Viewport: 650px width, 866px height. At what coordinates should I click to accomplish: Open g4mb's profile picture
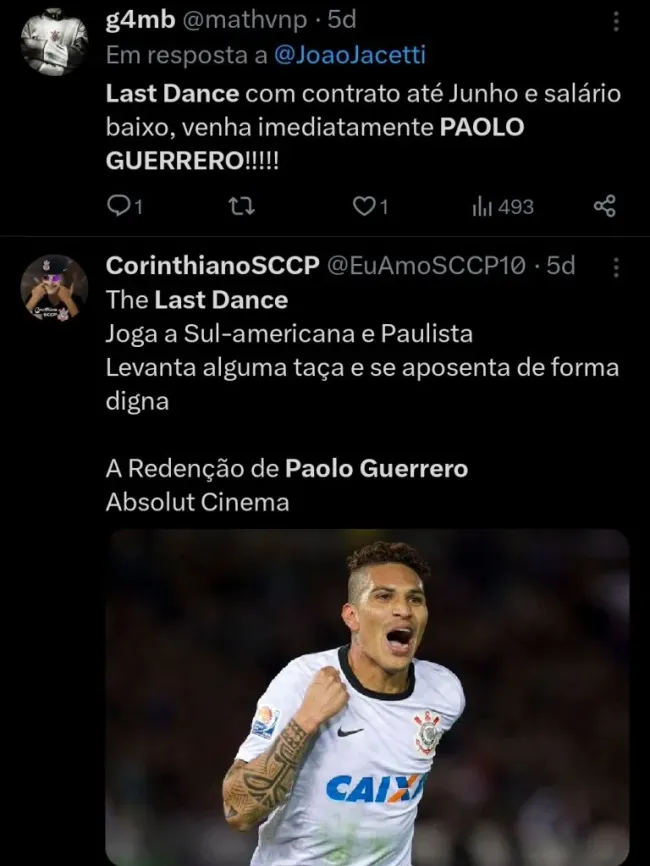coord(54,42)
